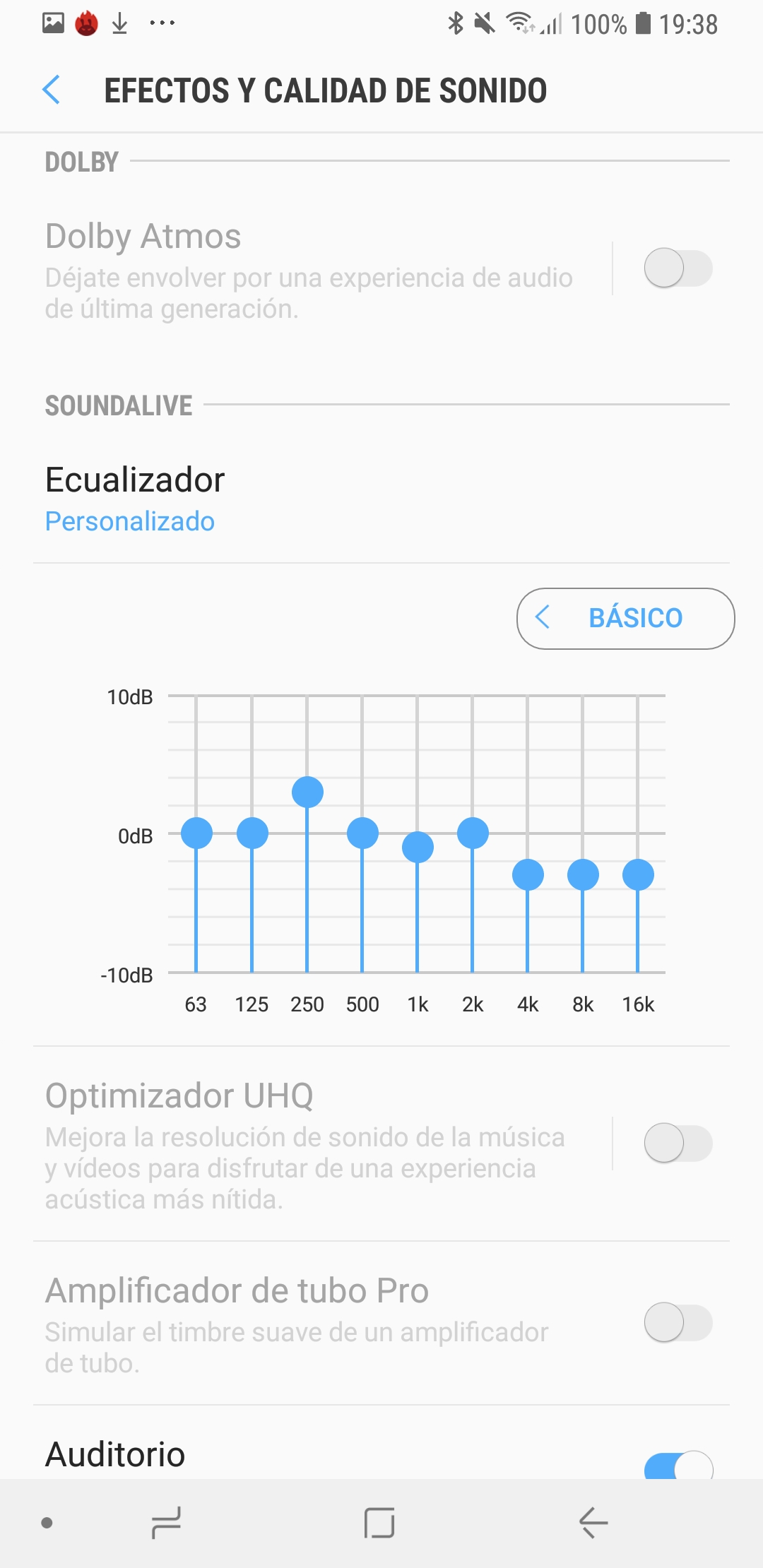
Task: Turn on Amplificador de tubo Pro
Action: (x=678, y=1323)
